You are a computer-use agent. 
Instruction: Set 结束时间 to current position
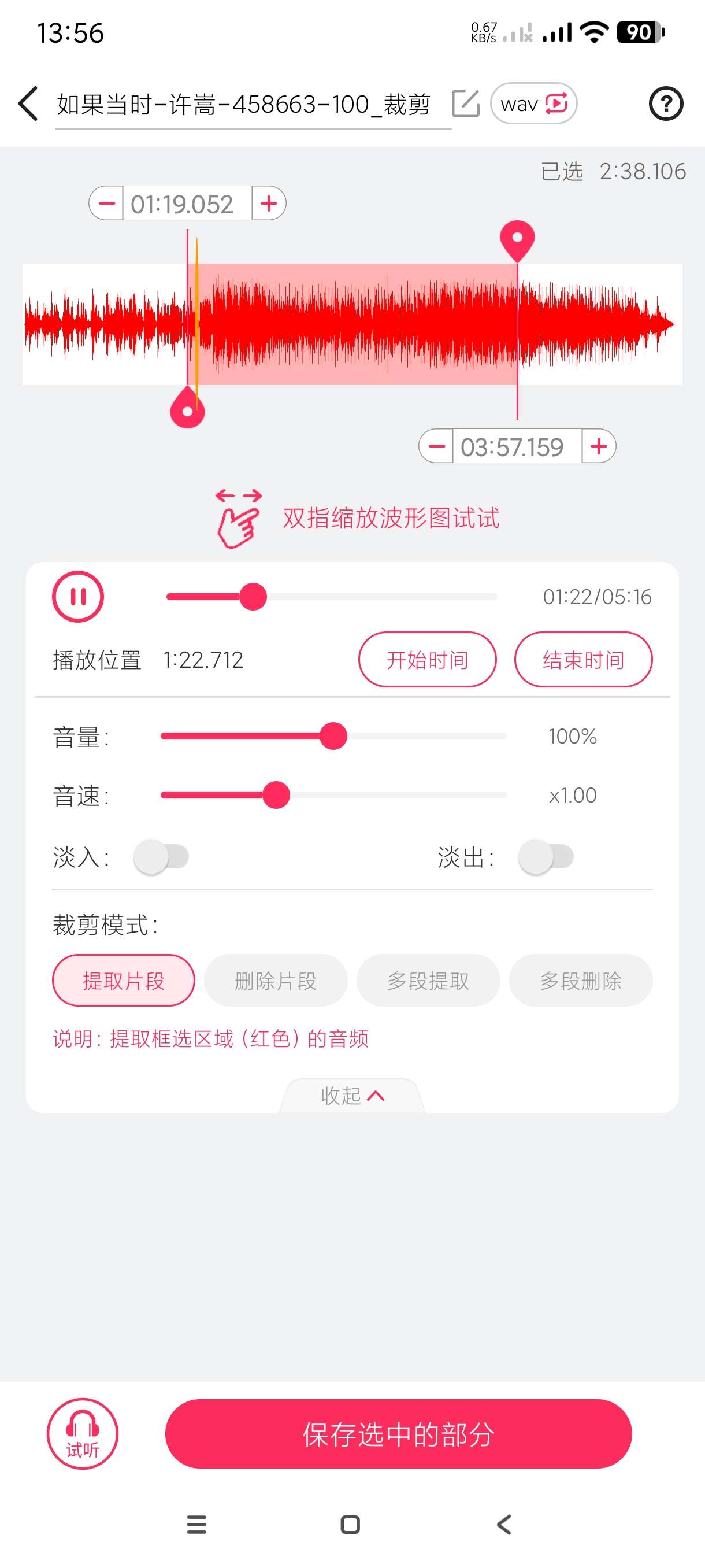582,660
